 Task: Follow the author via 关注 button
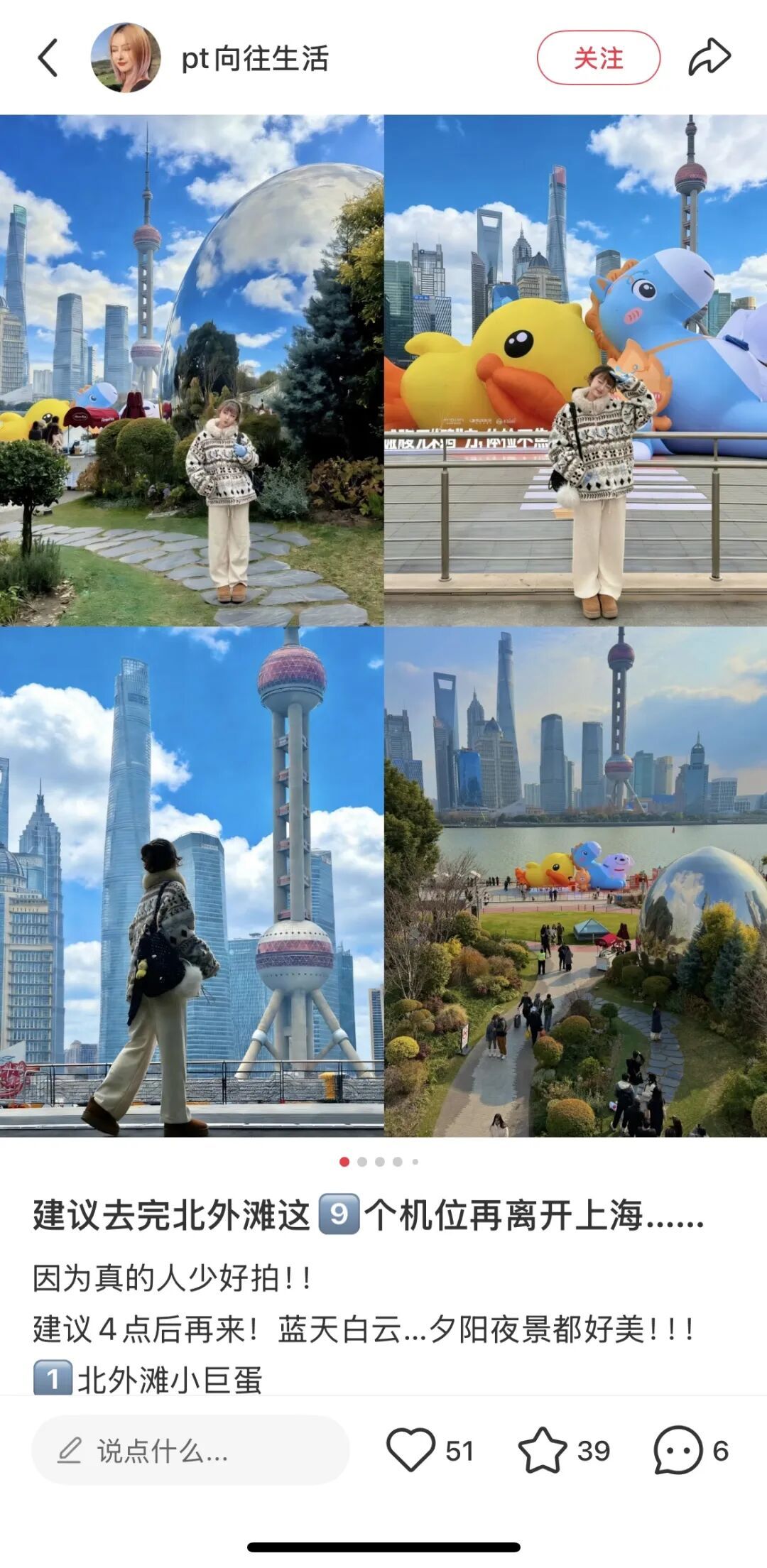(598, 58)
